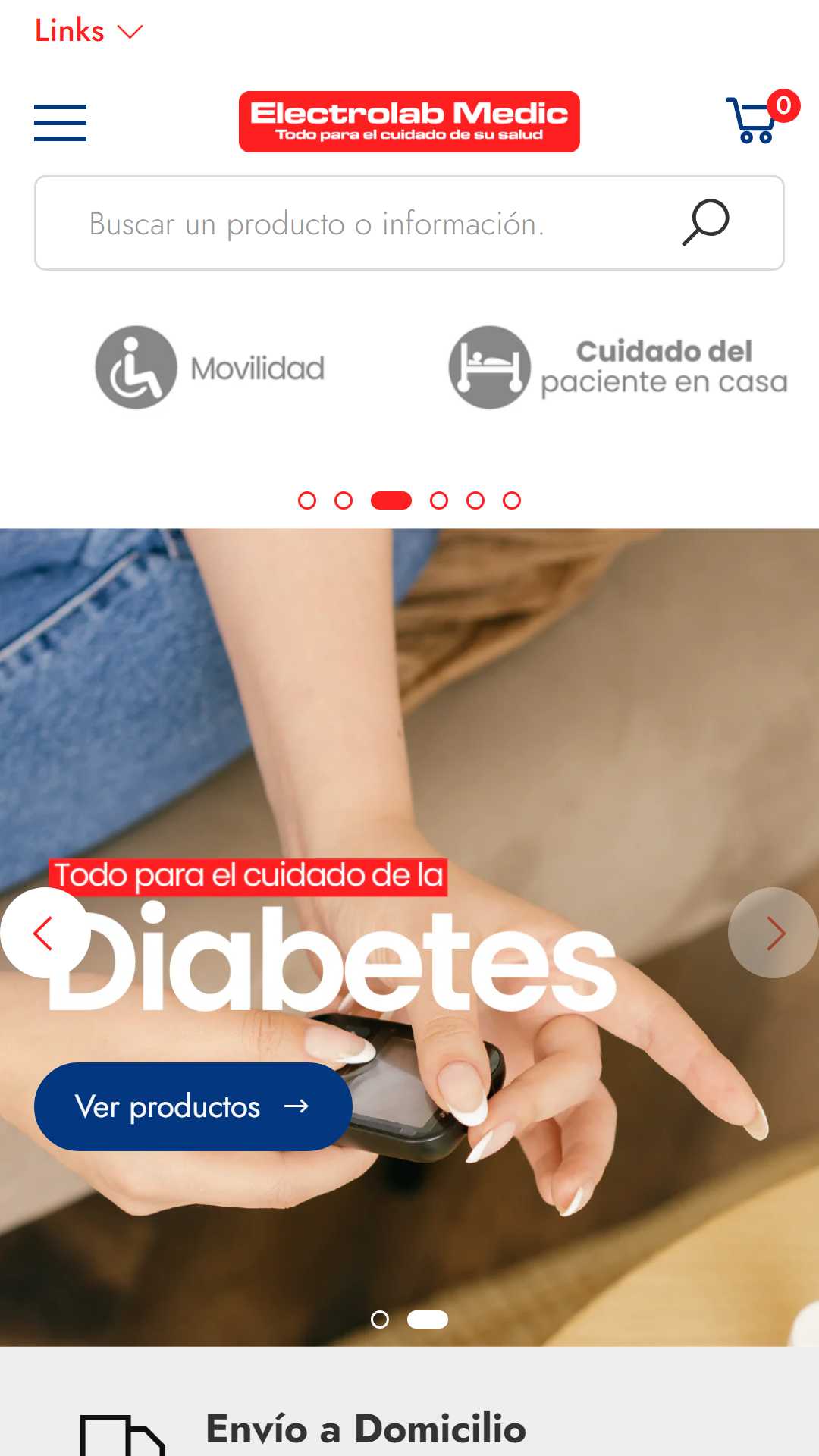The image size is (819, 1456).
Task: Open the Movilidad category
Action: (209, 368)
